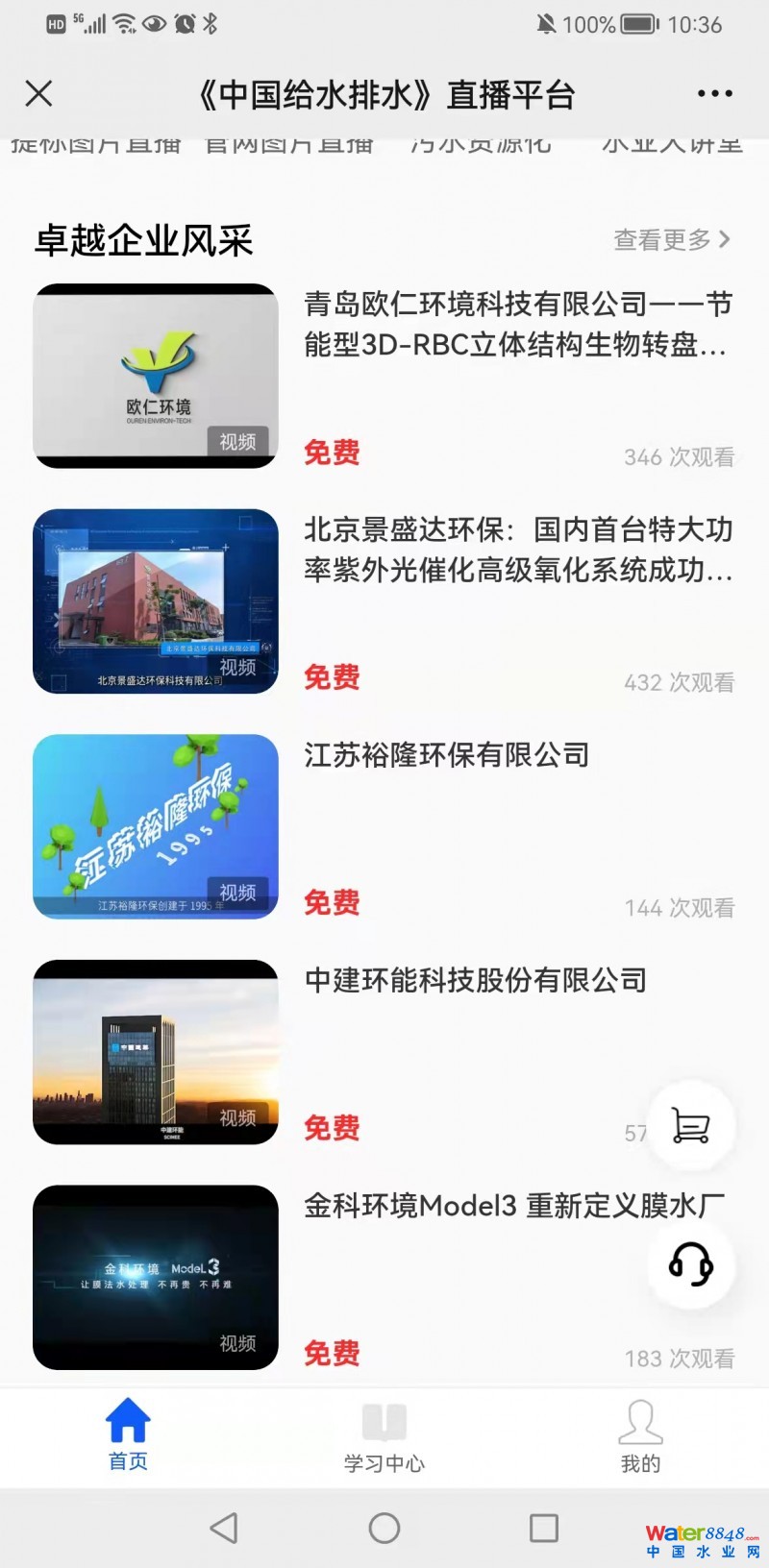Screen dimensions: 769x1568
Task: Switch to the 学习中心 tab
Action: 384,1437
